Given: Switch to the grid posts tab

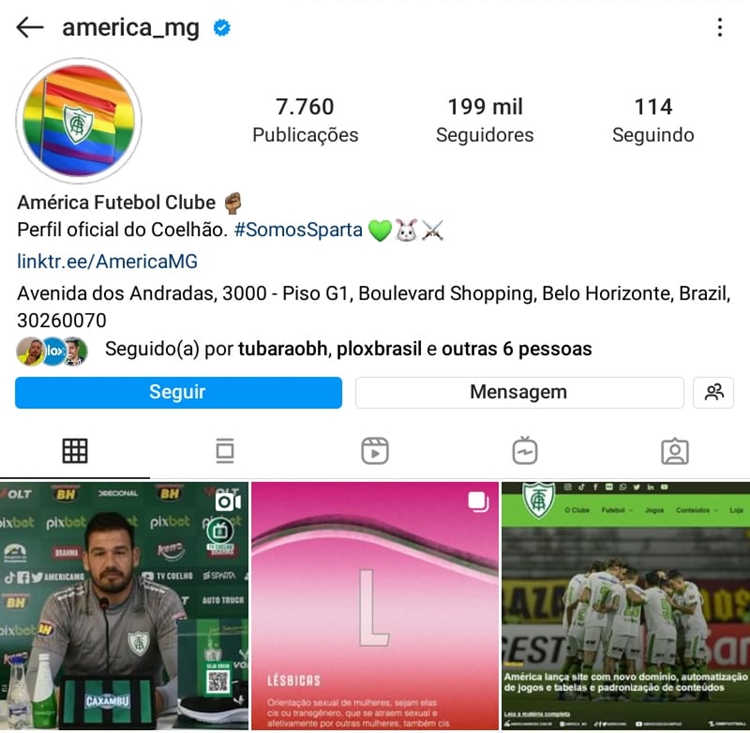Looking at the screenshot, I should tap(75, 451).
